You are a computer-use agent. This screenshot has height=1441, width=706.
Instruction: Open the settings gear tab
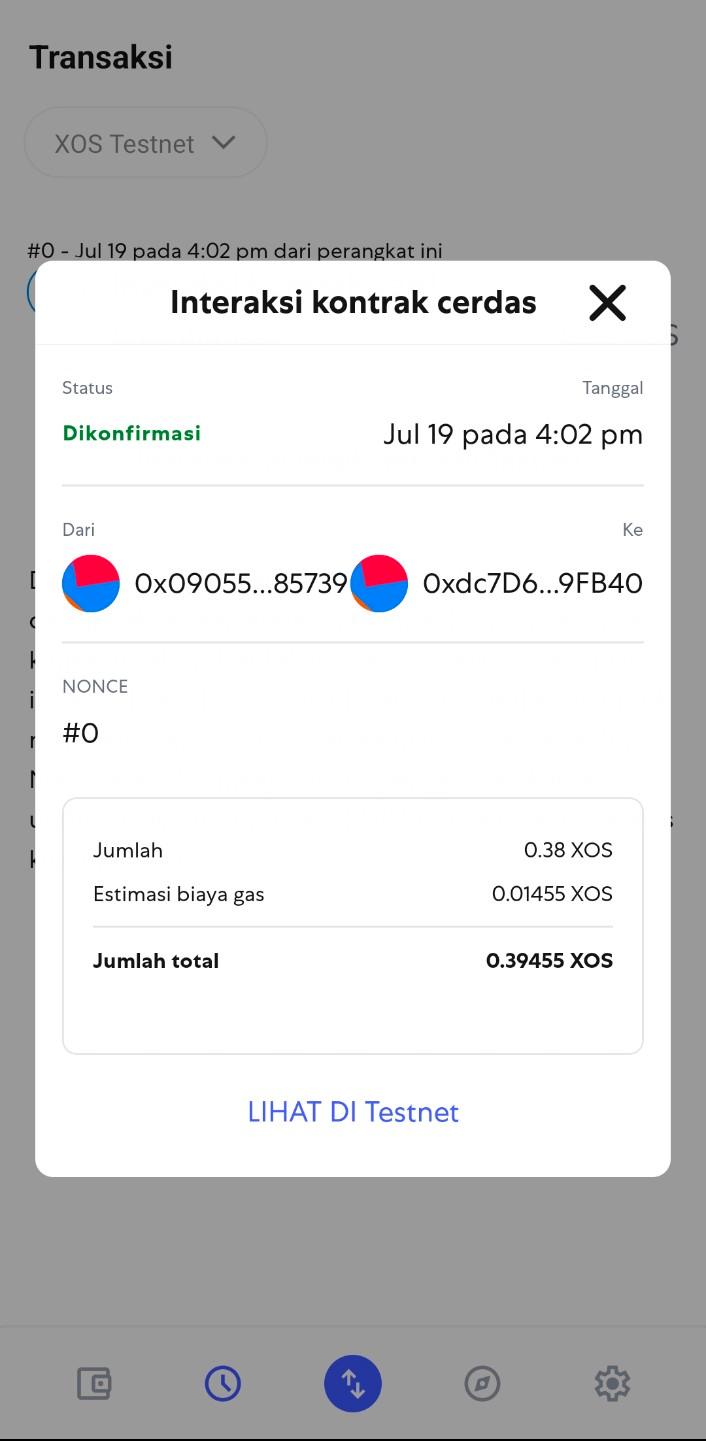point(612,1384)
